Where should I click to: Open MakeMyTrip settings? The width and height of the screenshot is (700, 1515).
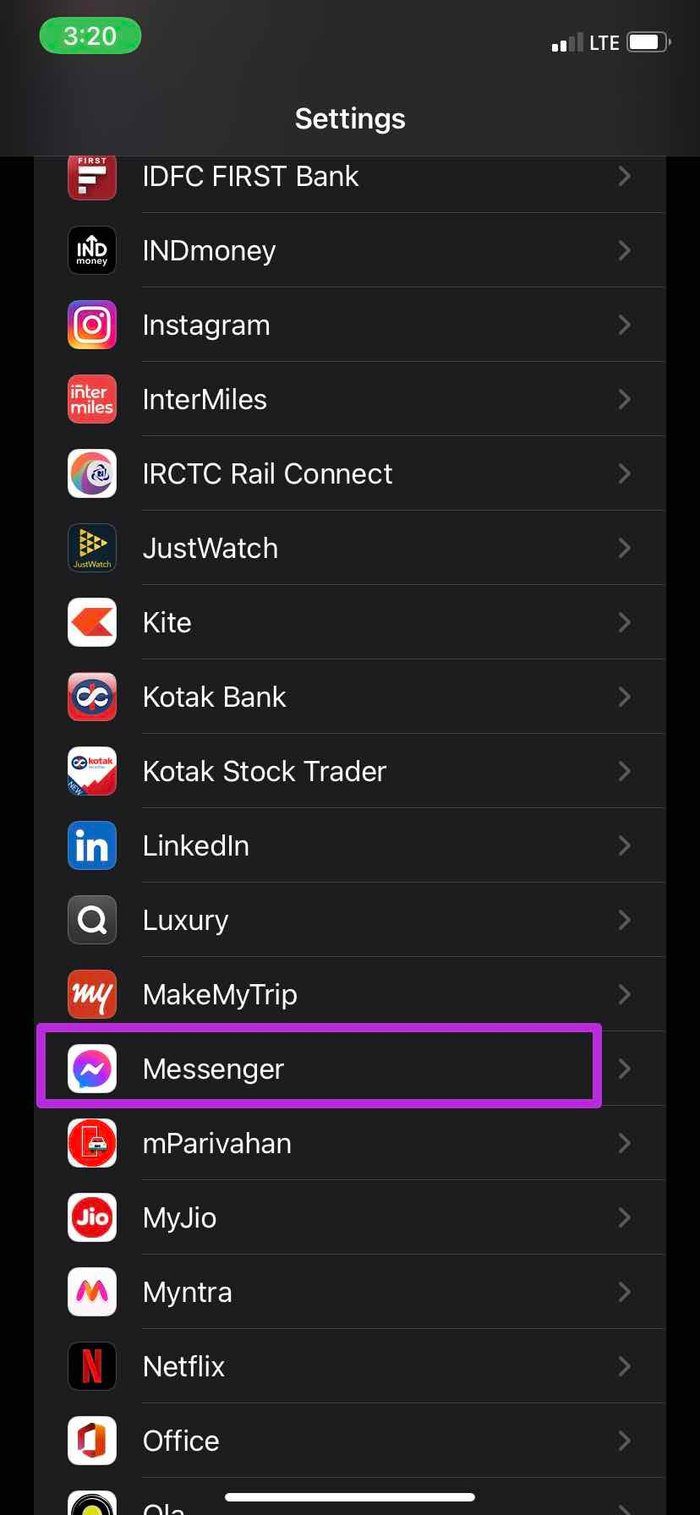pyautogui.click(x=350, y=994)
